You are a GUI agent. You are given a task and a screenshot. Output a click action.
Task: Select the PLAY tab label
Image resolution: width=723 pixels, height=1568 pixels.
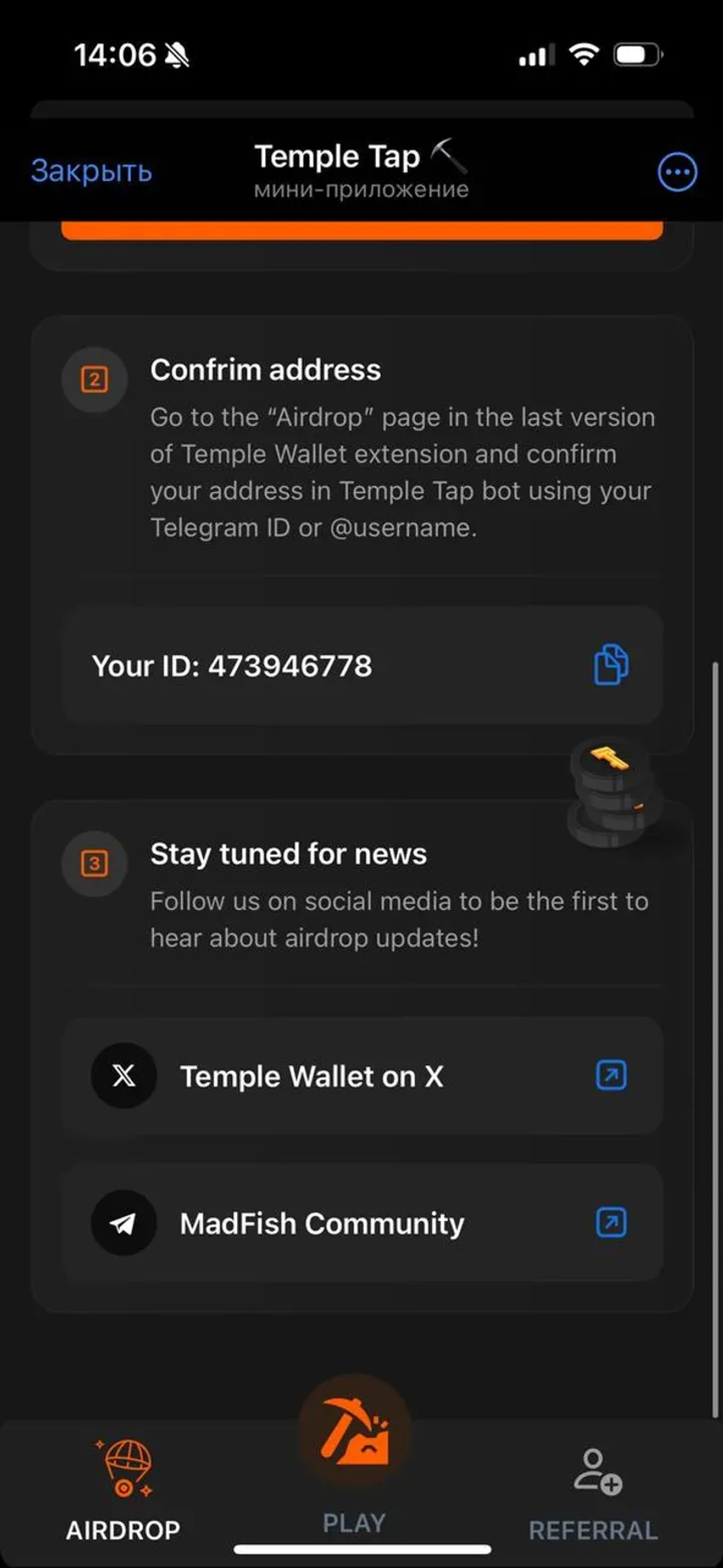[x=355, y=1522]
